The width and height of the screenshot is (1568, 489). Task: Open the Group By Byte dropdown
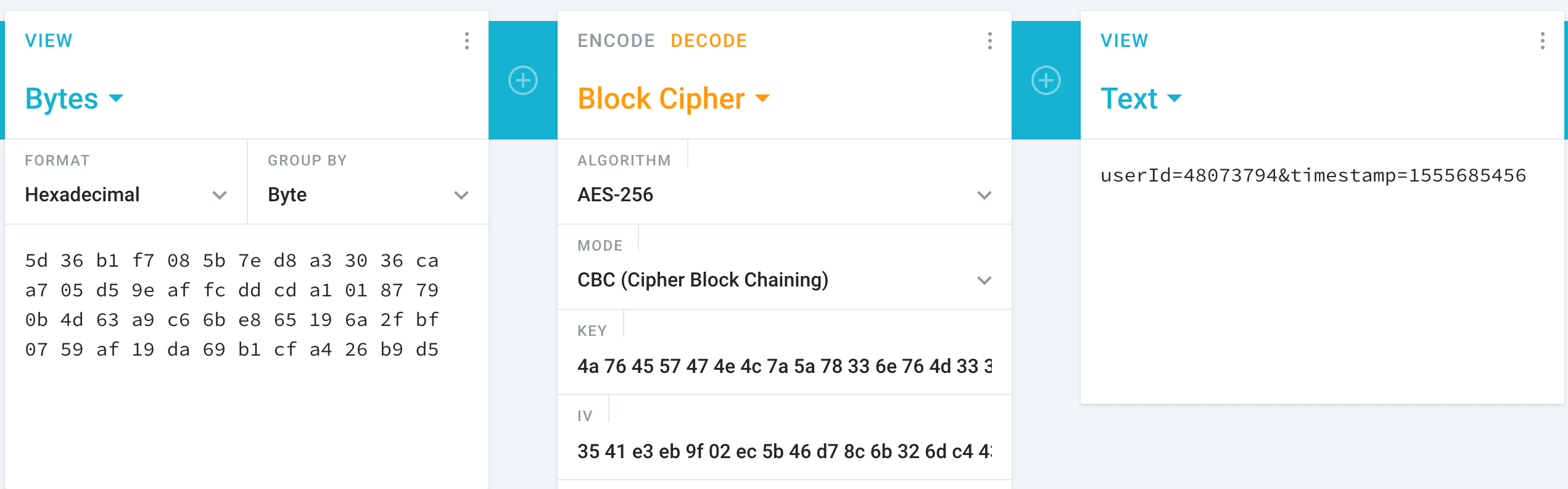(368, 194)
